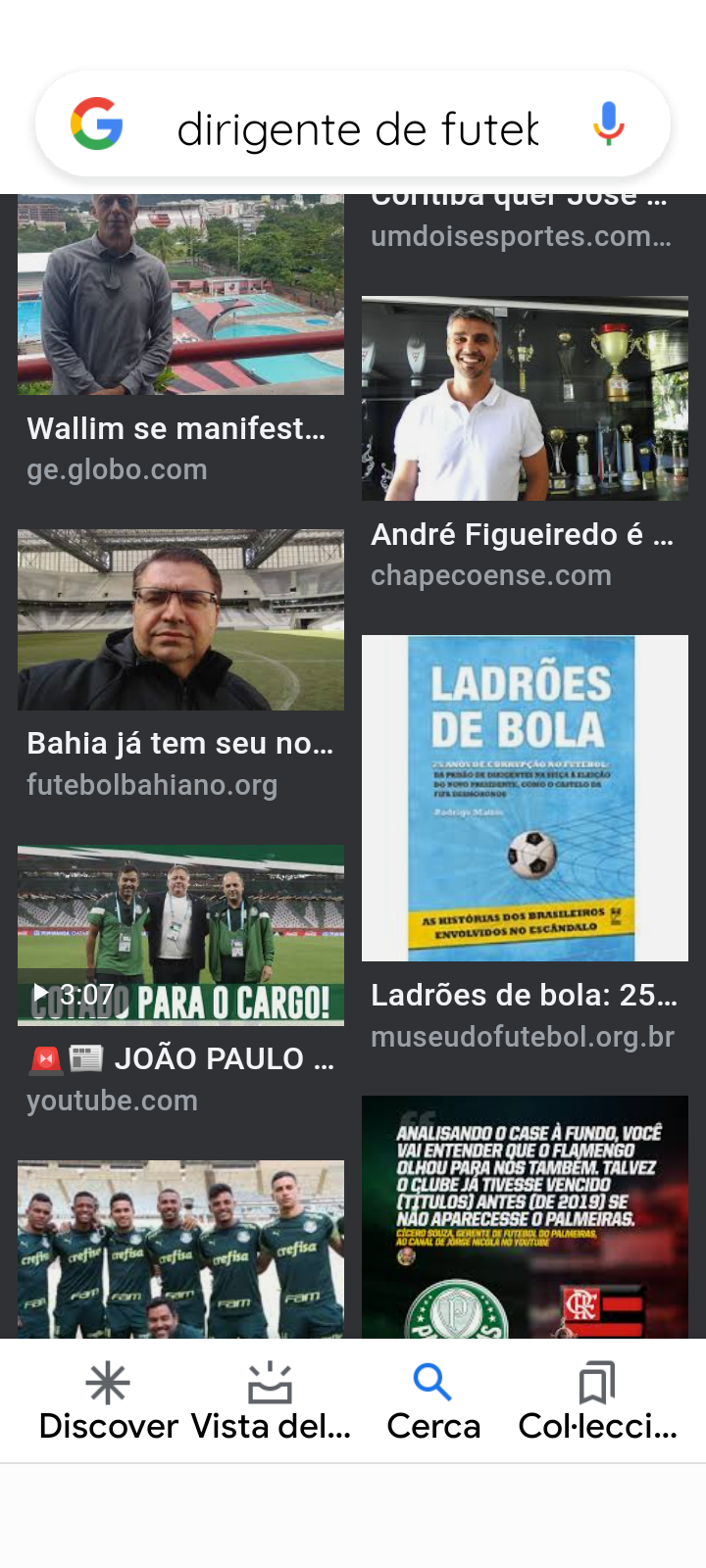Go to the Cerca tab
706x1568 pixels.
(x=433, y=1401)
